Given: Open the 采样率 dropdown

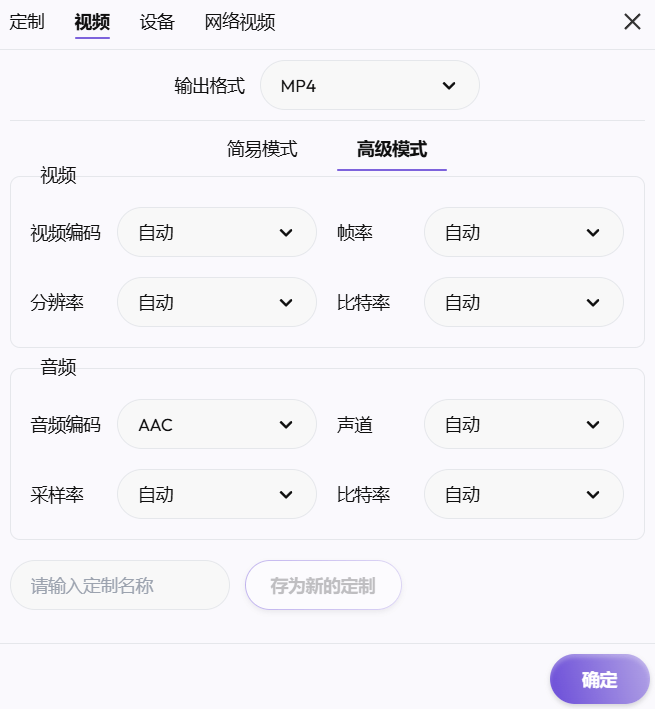Looking at the screenshot, I should [x=216, y=495].
